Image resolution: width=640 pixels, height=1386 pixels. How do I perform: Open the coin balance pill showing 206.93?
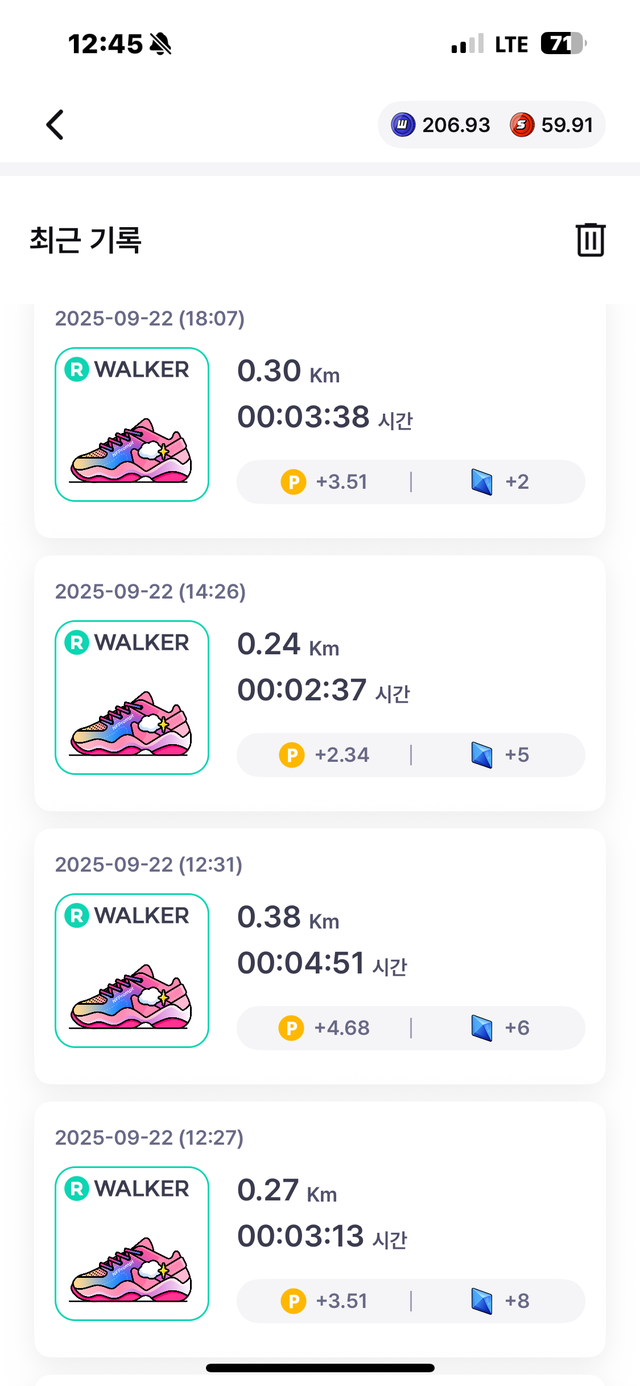click(442, 125)
